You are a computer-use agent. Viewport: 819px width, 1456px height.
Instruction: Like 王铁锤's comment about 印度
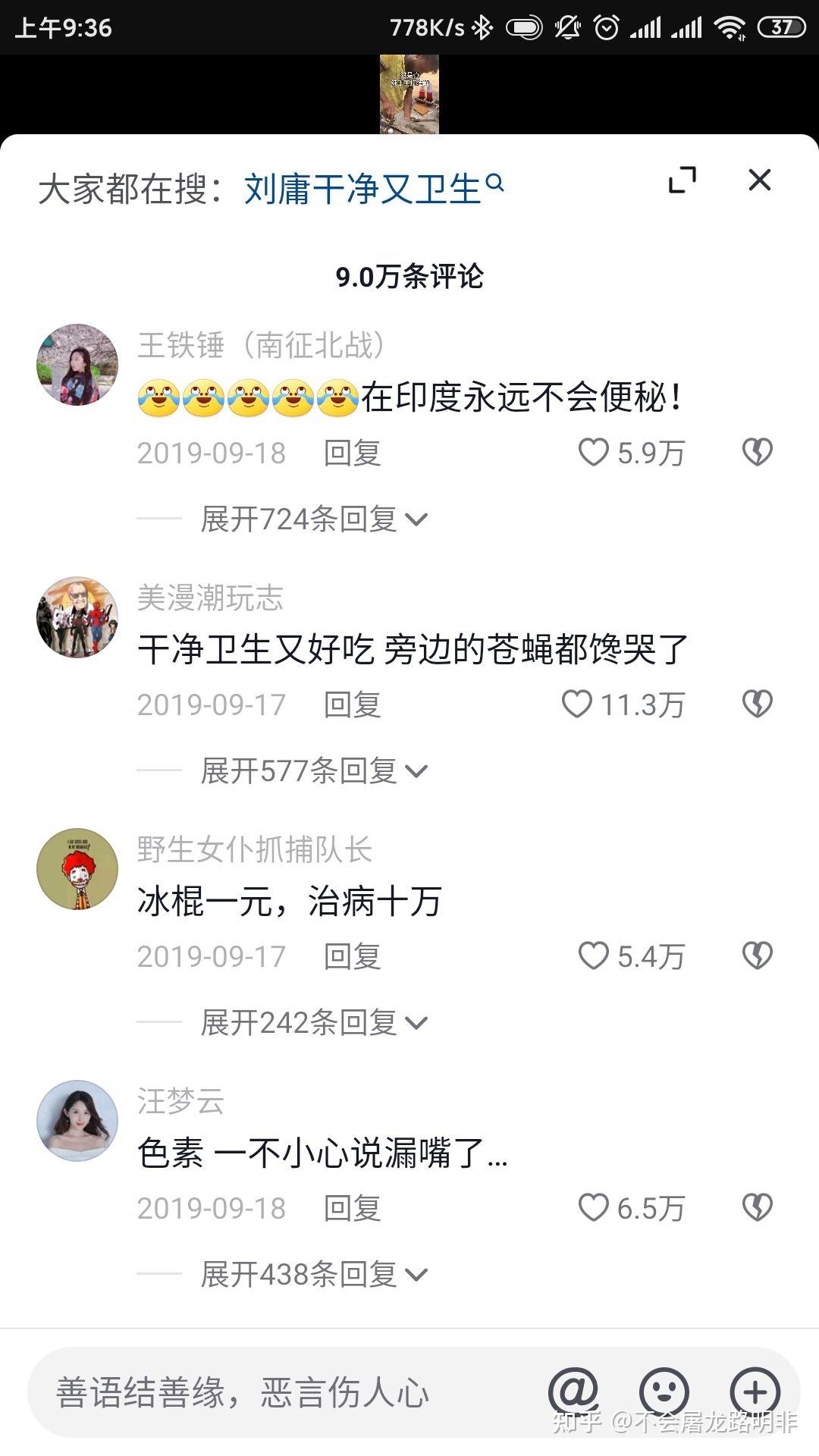594,453
